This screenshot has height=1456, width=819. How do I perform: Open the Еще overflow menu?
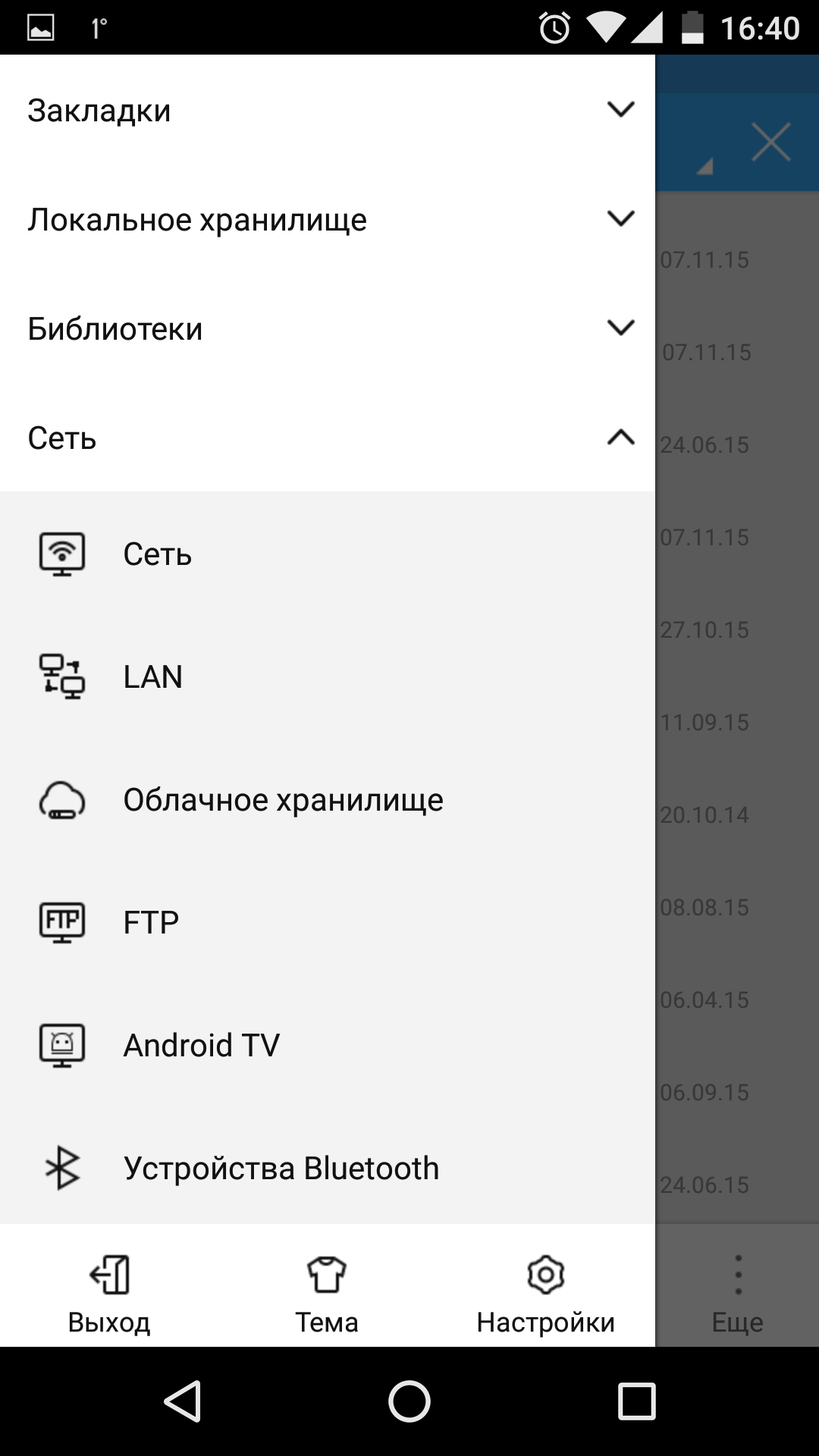(738, 1295)
